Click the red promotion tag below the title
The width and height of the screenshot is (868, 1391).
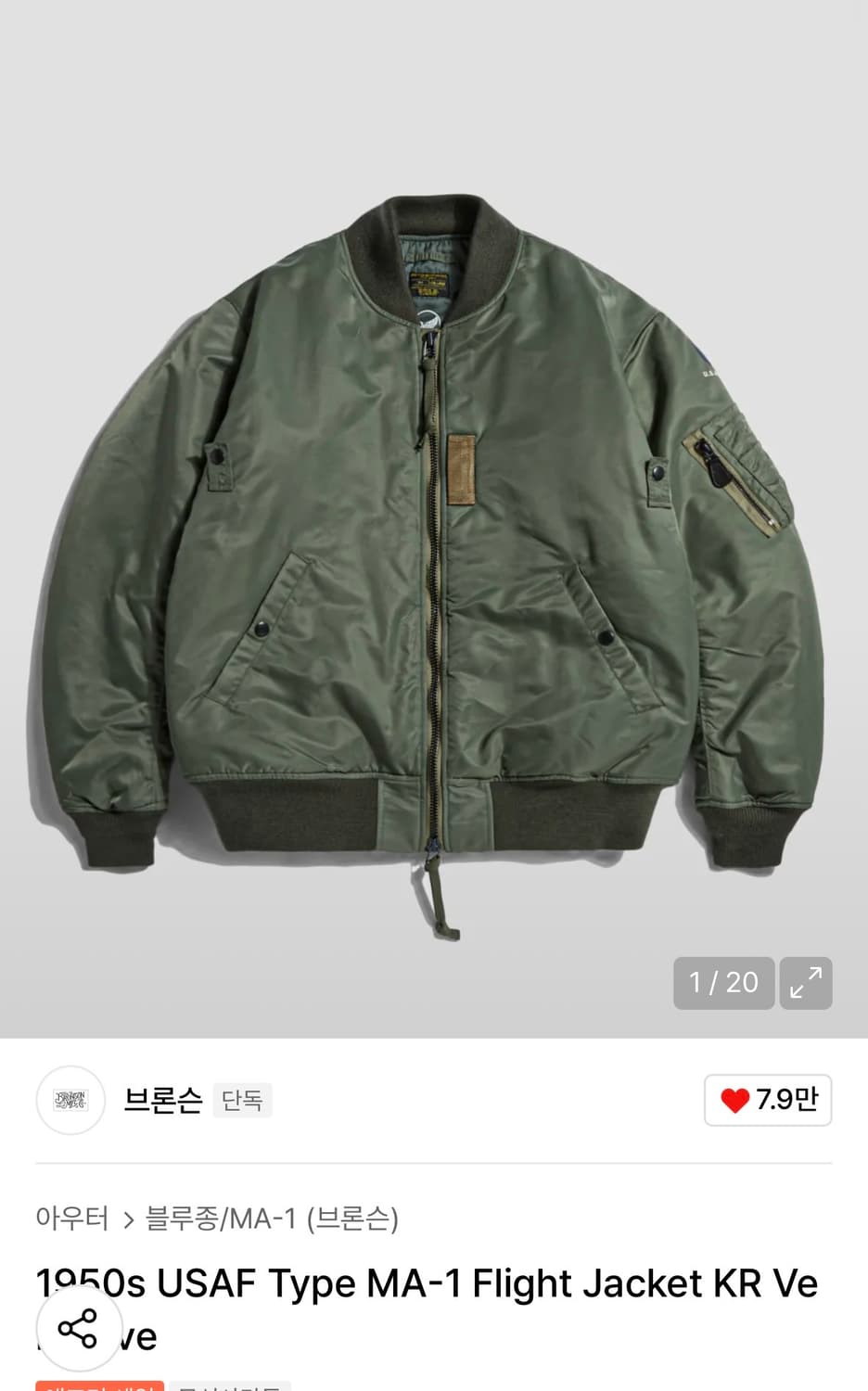[x=96, y=1385]
